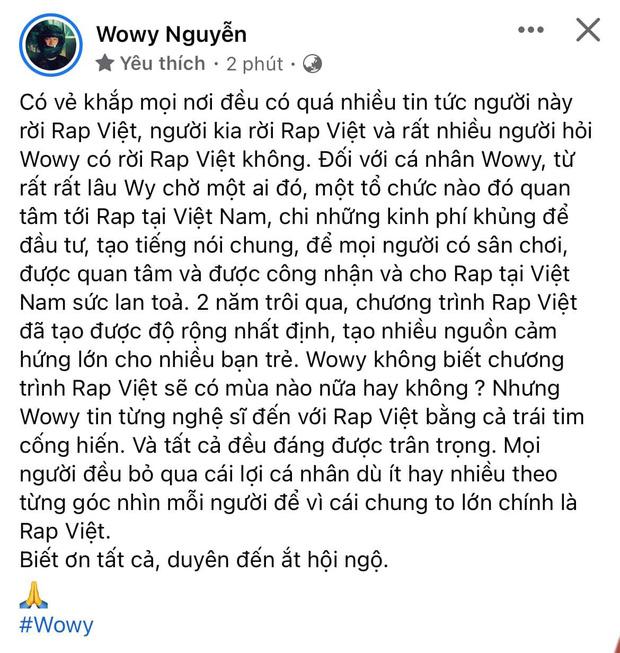Open the post's three-dot options menu

pyautogui.click(x=530, y=30)
